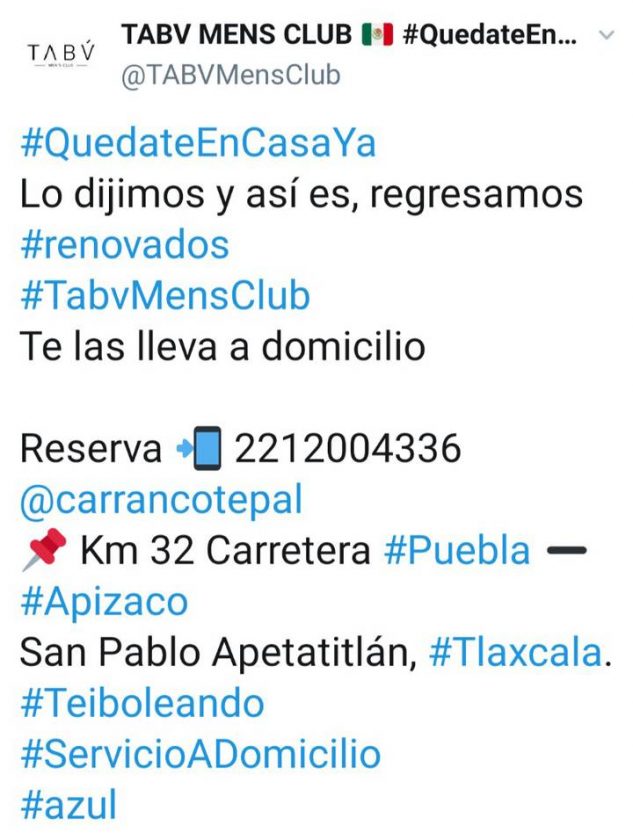
Task: Open TABV Mens Club profile avatar
Action: coord(59,54)
